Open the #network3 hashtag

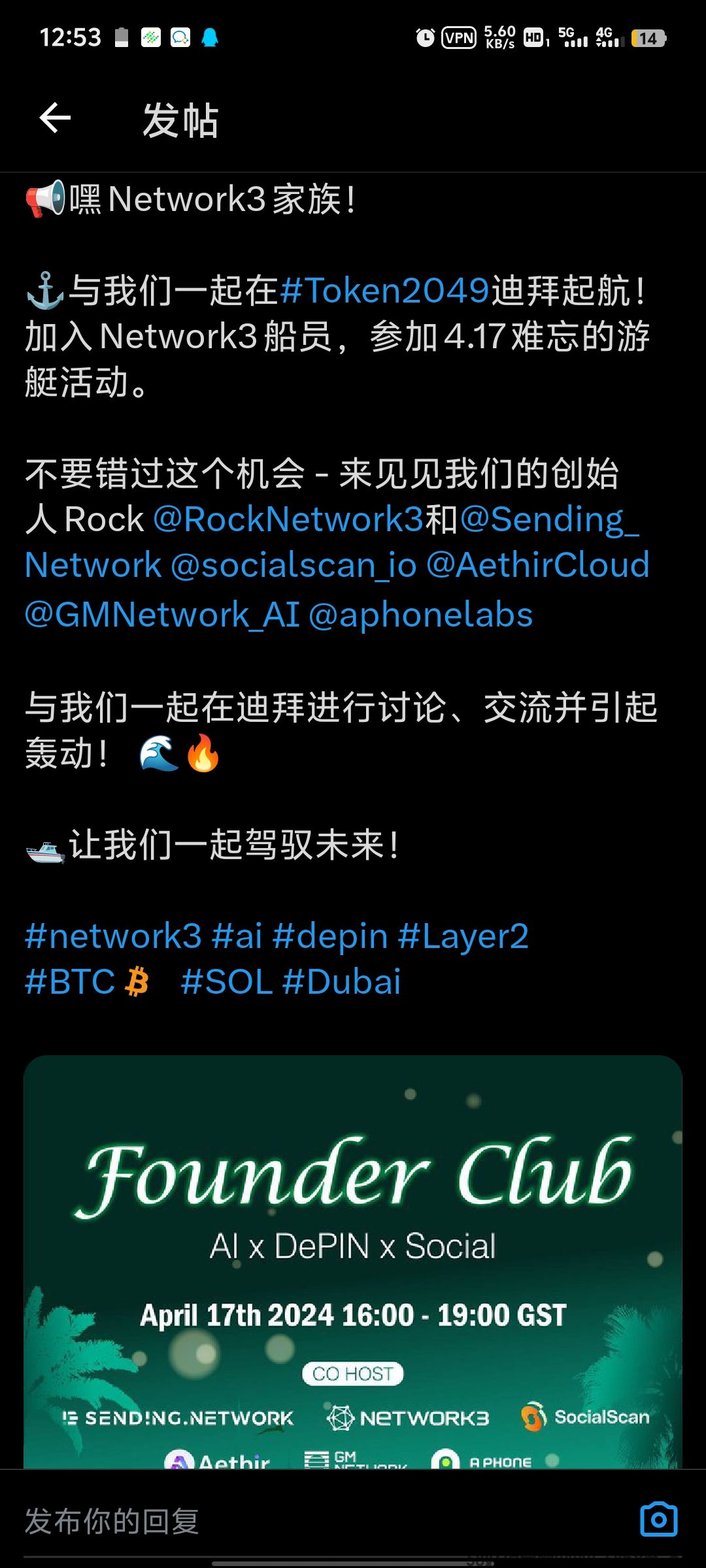tap(113, 937)
